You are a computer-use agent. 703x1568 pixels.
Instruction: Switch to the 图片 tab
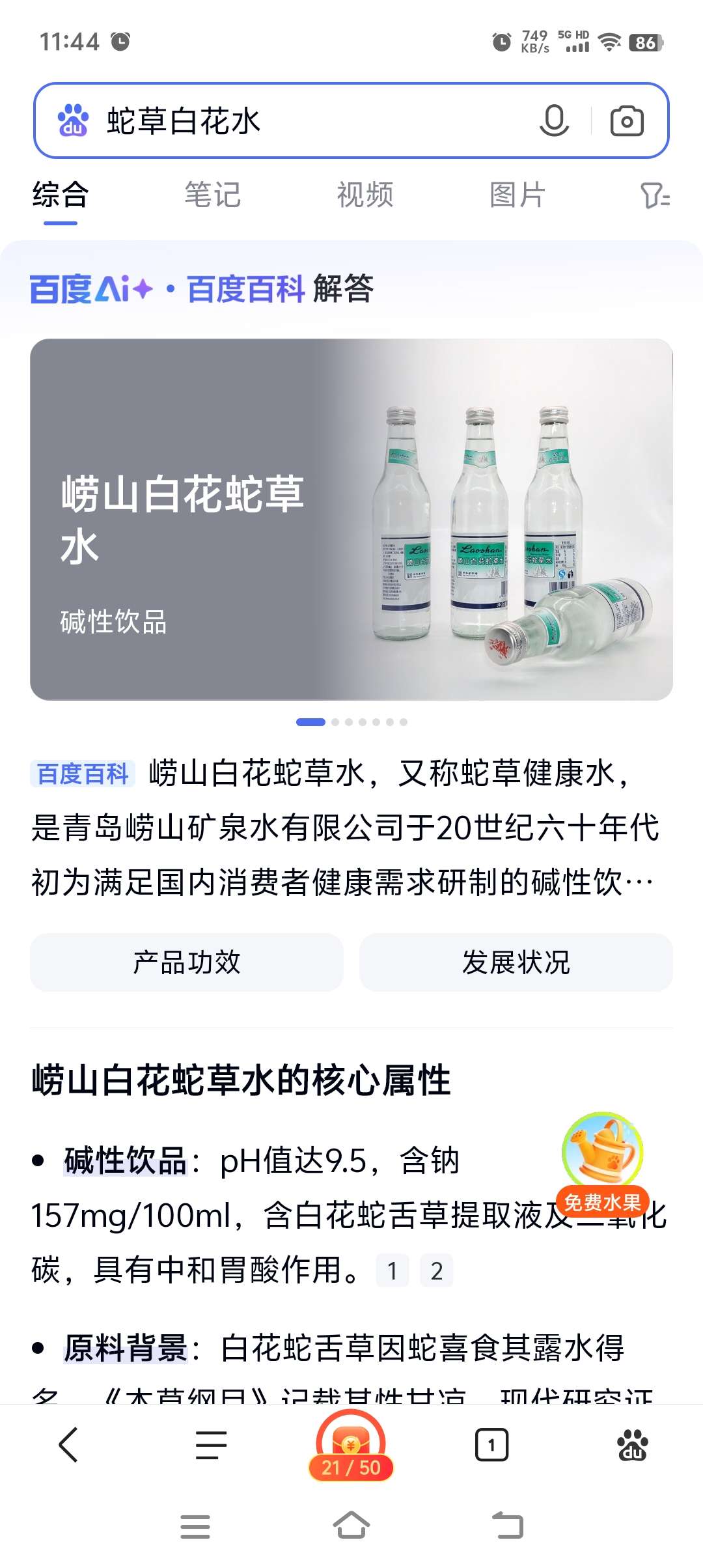517,195
